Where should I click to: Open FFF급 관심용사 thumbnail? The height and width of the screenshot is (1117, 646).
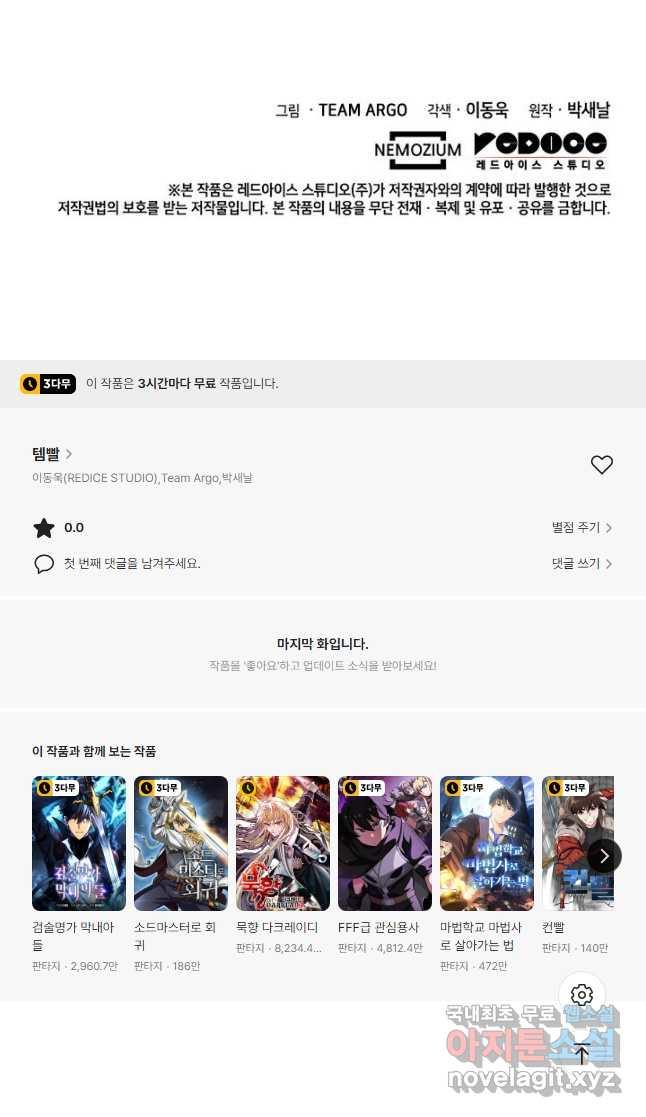coord(385,843)
